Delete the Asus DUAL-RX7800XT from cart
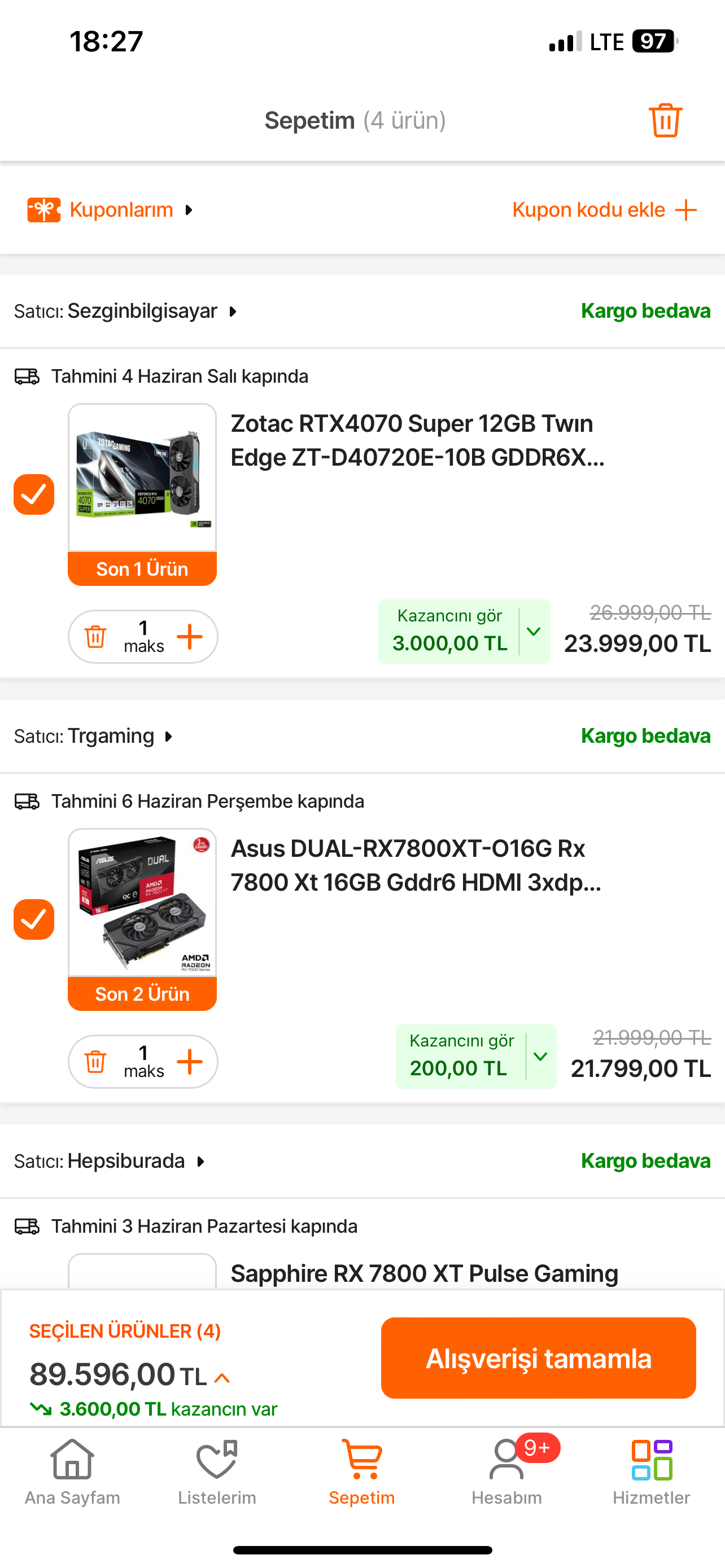725x1568 pixels. 95,1062
